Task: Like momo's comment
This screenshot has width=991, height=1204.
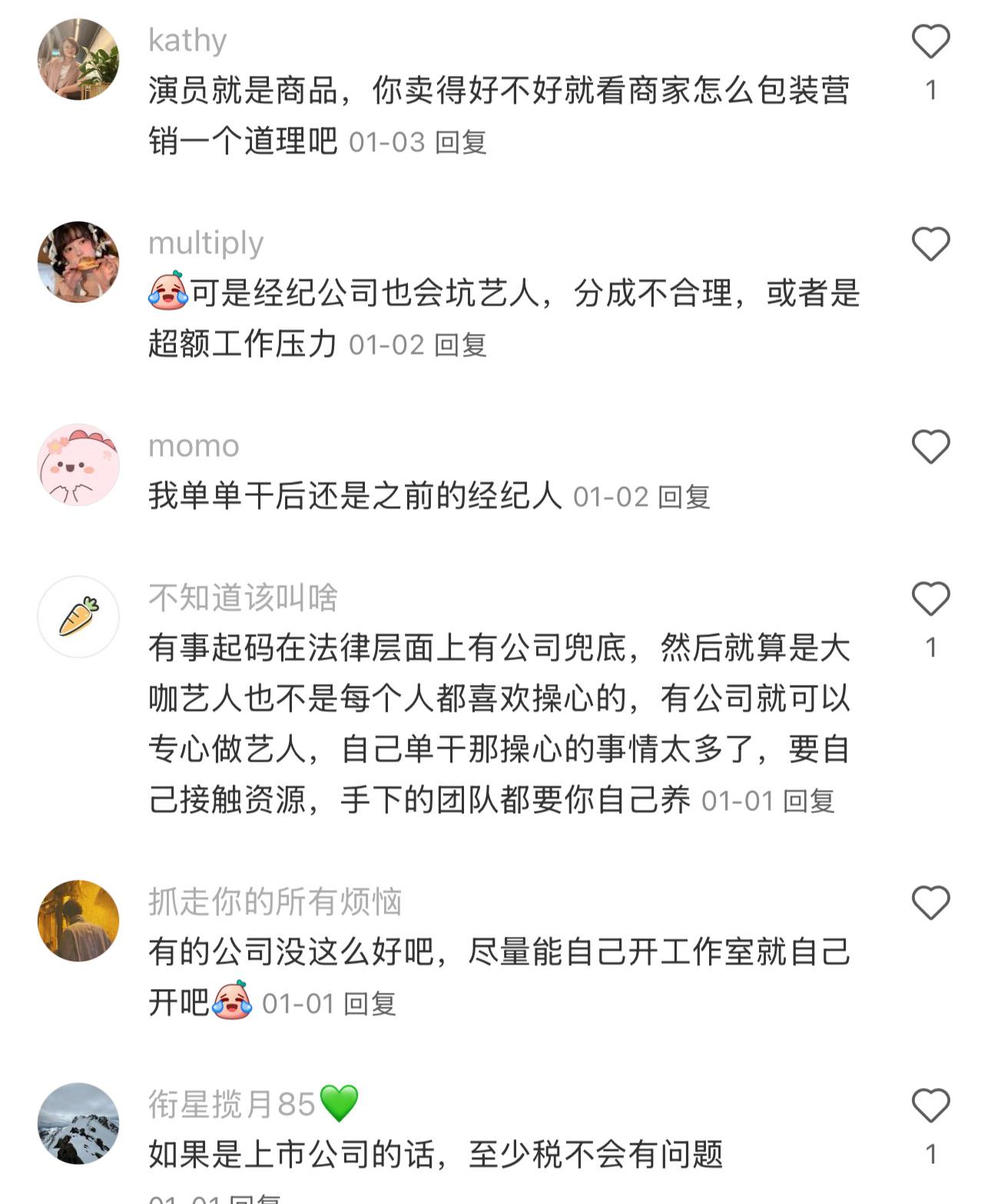Action: (930, 447)
